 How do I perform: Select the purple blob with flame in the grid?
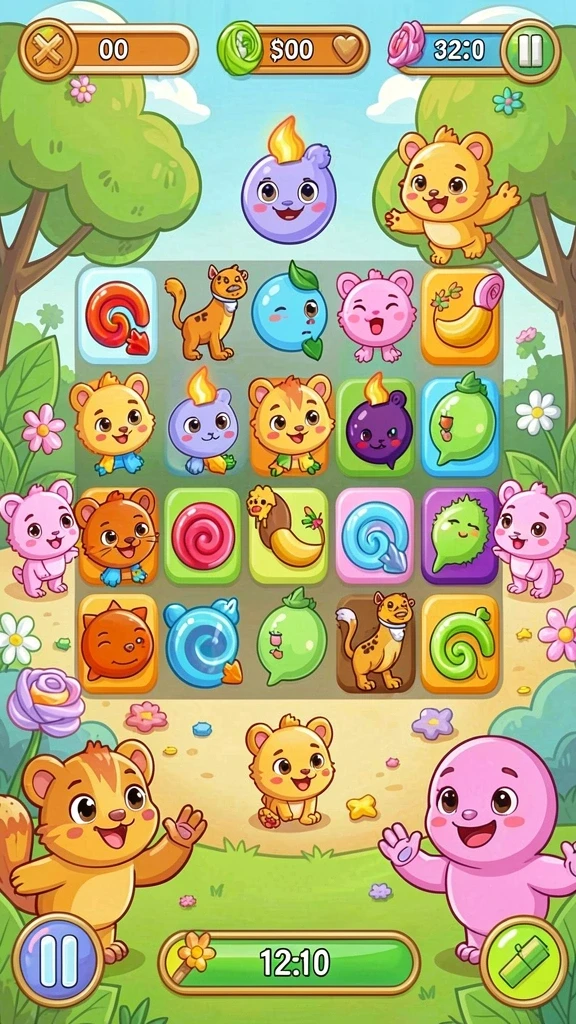tap(202, 422)
